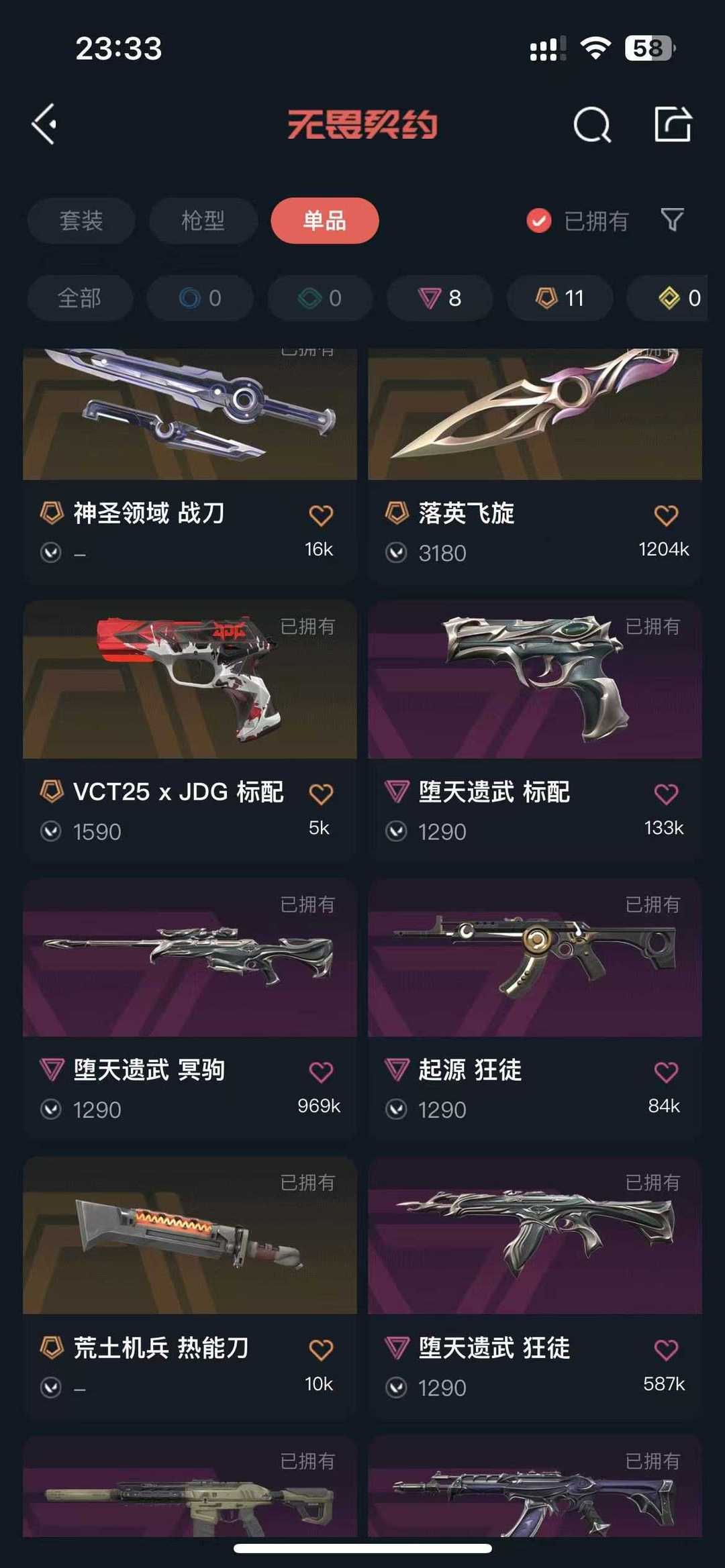Toggle the 已拥有 owned checkbox
The width and height of the screenshot is (725, 1568).
pyautogui.click(x=539, y=221)
